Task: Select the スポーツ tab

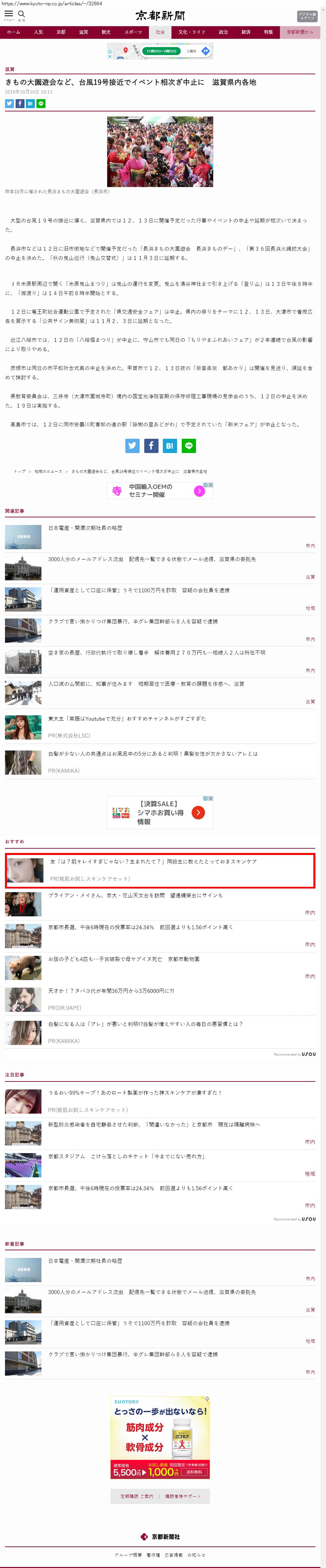Action: (133, 32)
